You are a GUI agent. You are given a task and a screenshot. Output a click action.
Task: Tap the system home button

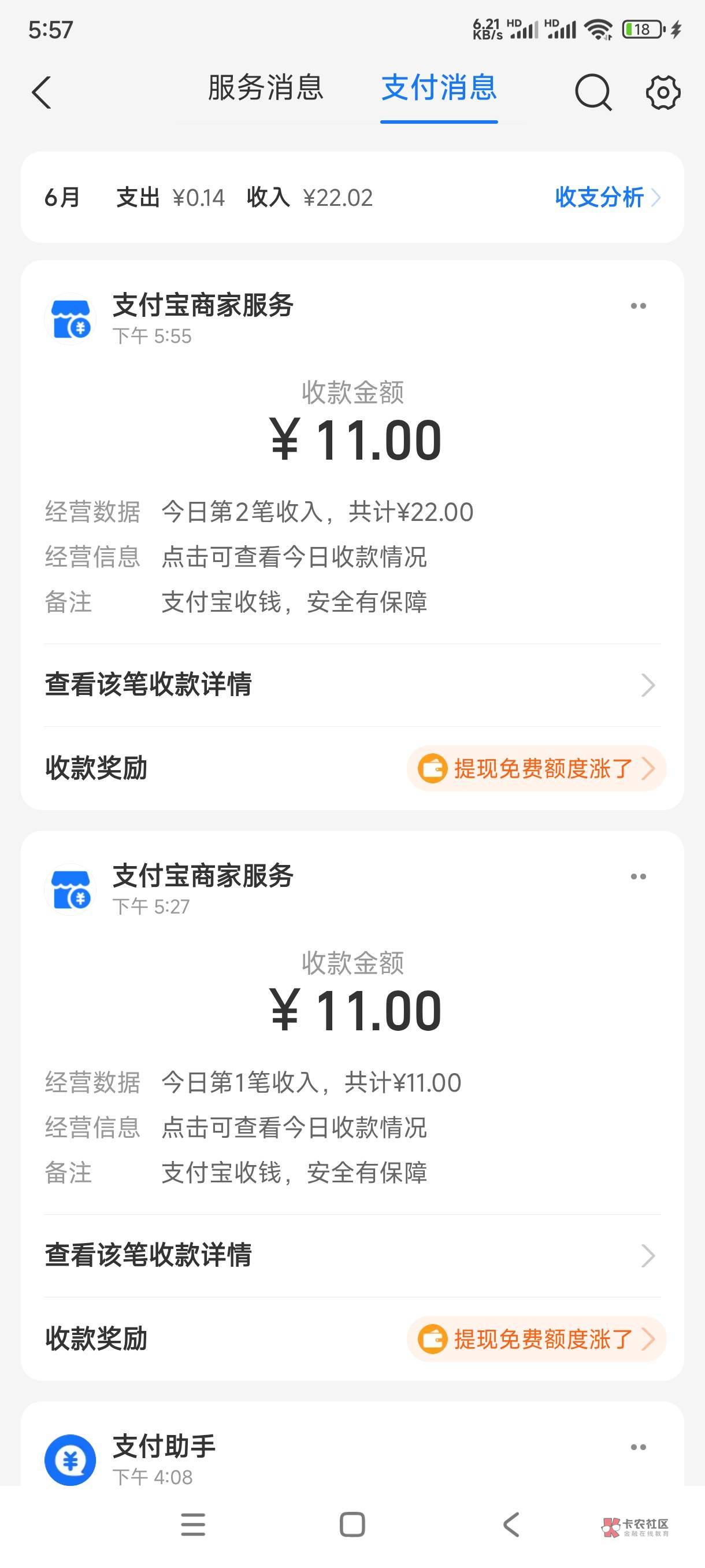tap(352, 1525)
